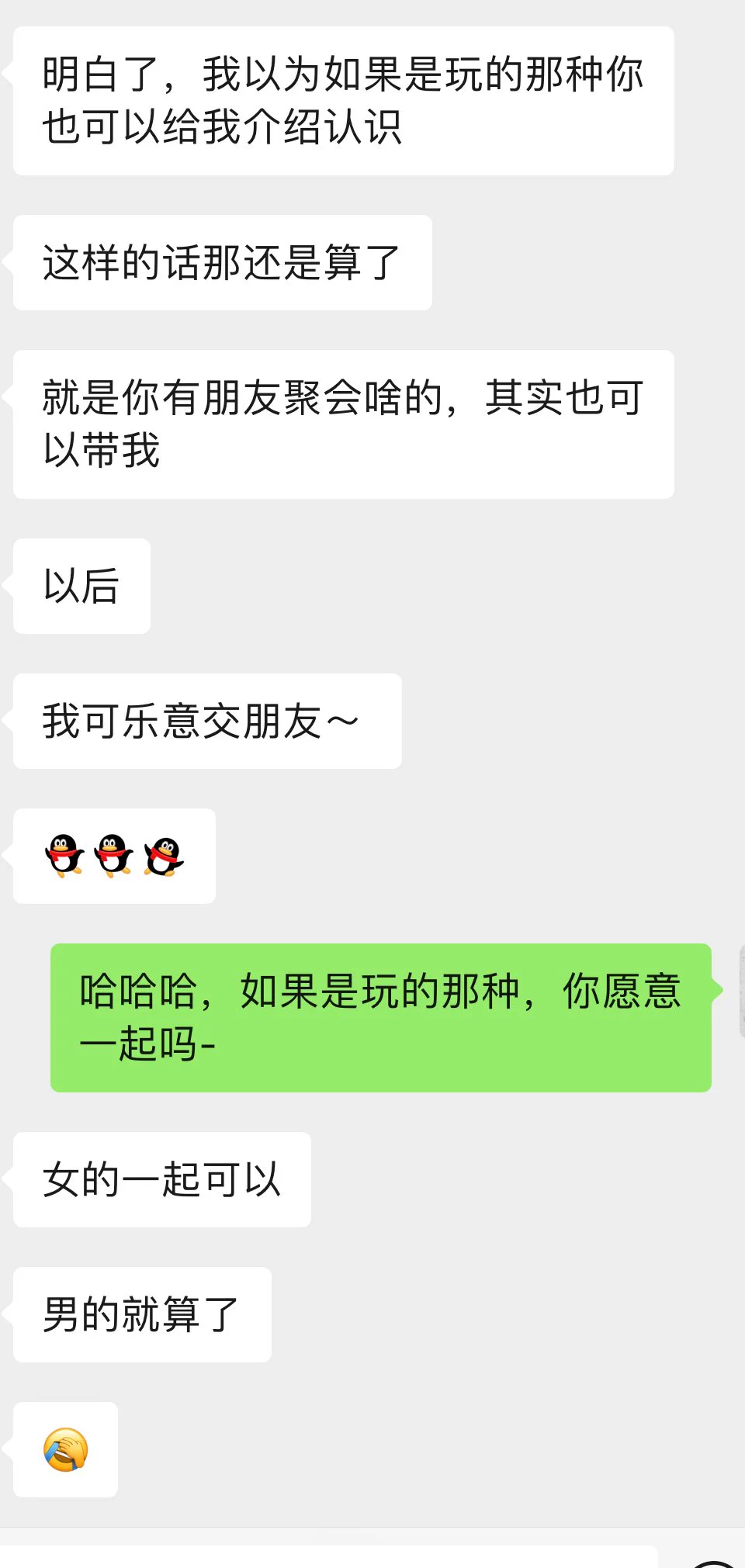Open the emoji picker icon
This screenshot has width=745, height=1568.
click(x=712, y=1563)
